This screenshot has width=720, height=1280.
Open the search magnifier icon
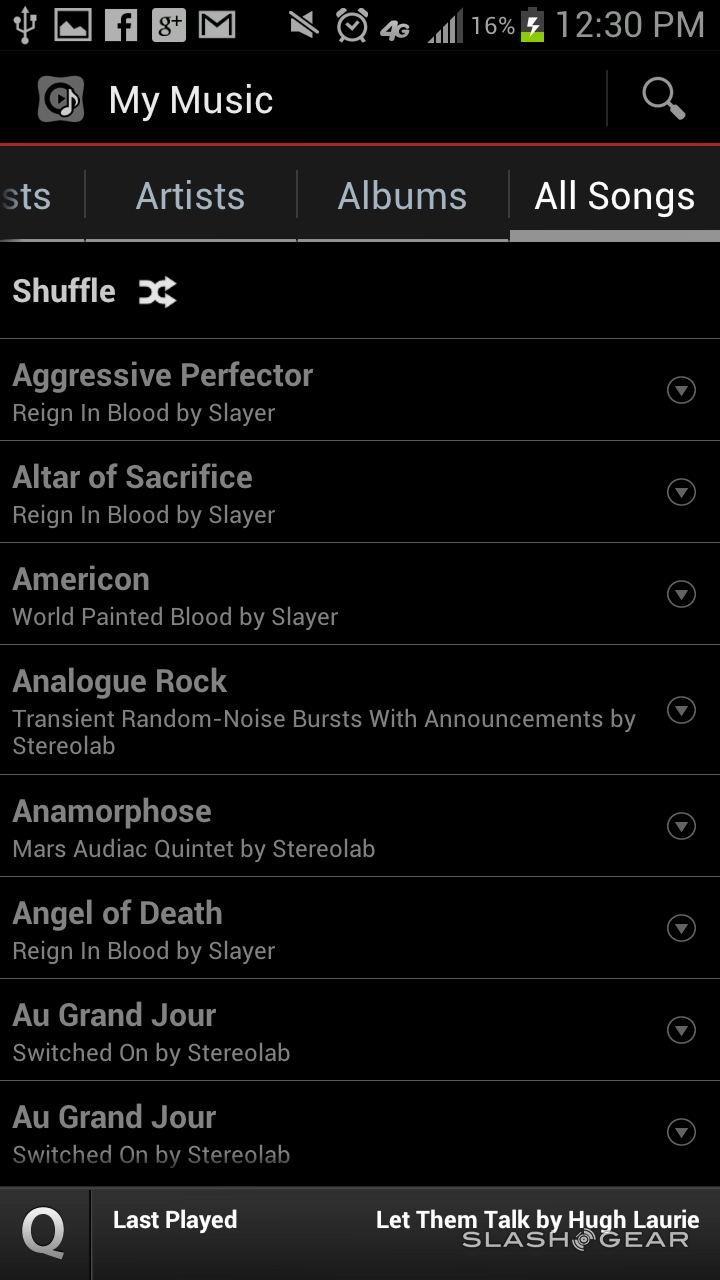(663, 98)
